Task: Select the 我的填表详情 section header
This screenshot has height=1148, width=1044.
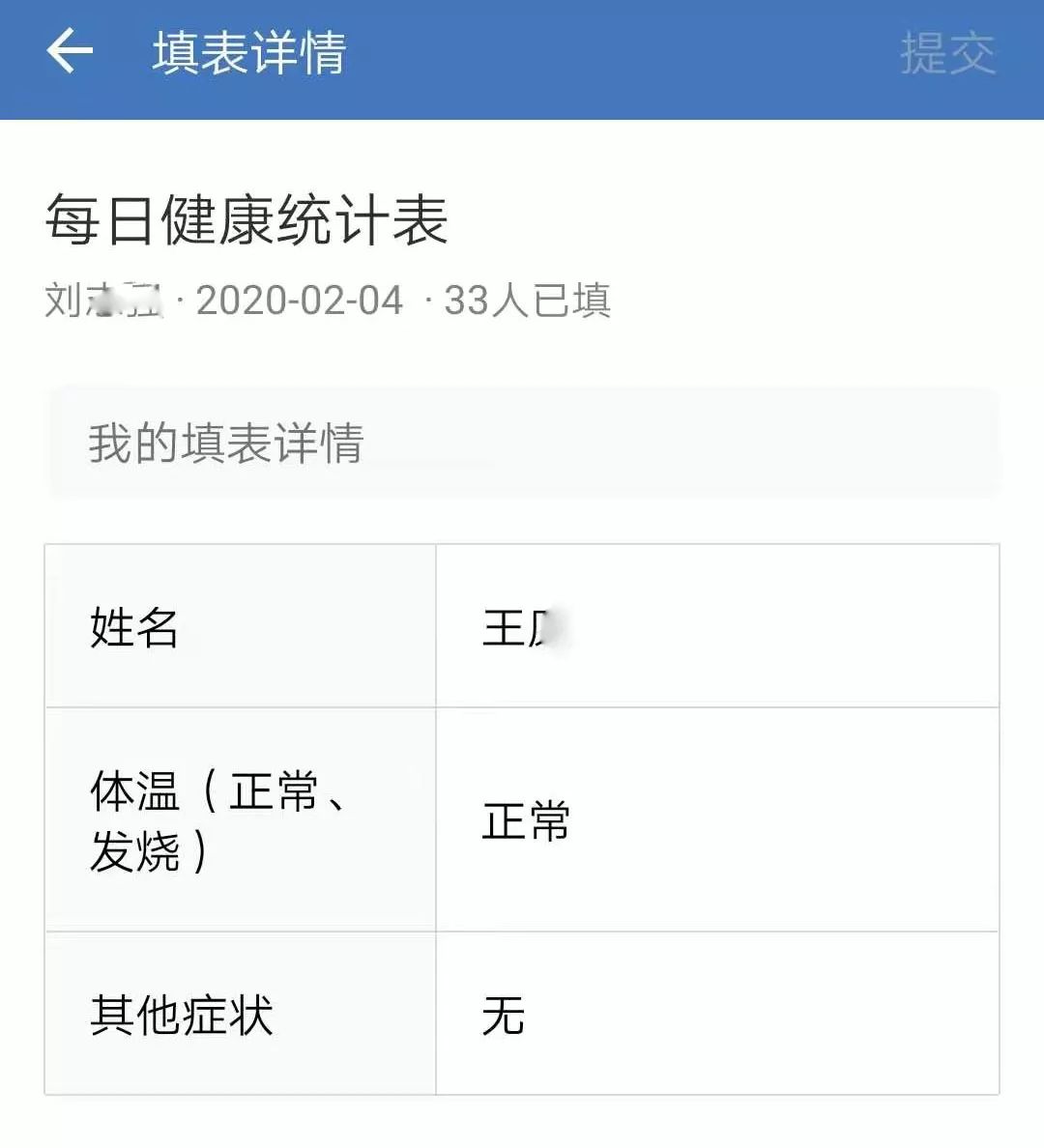Action: (225, 443)
